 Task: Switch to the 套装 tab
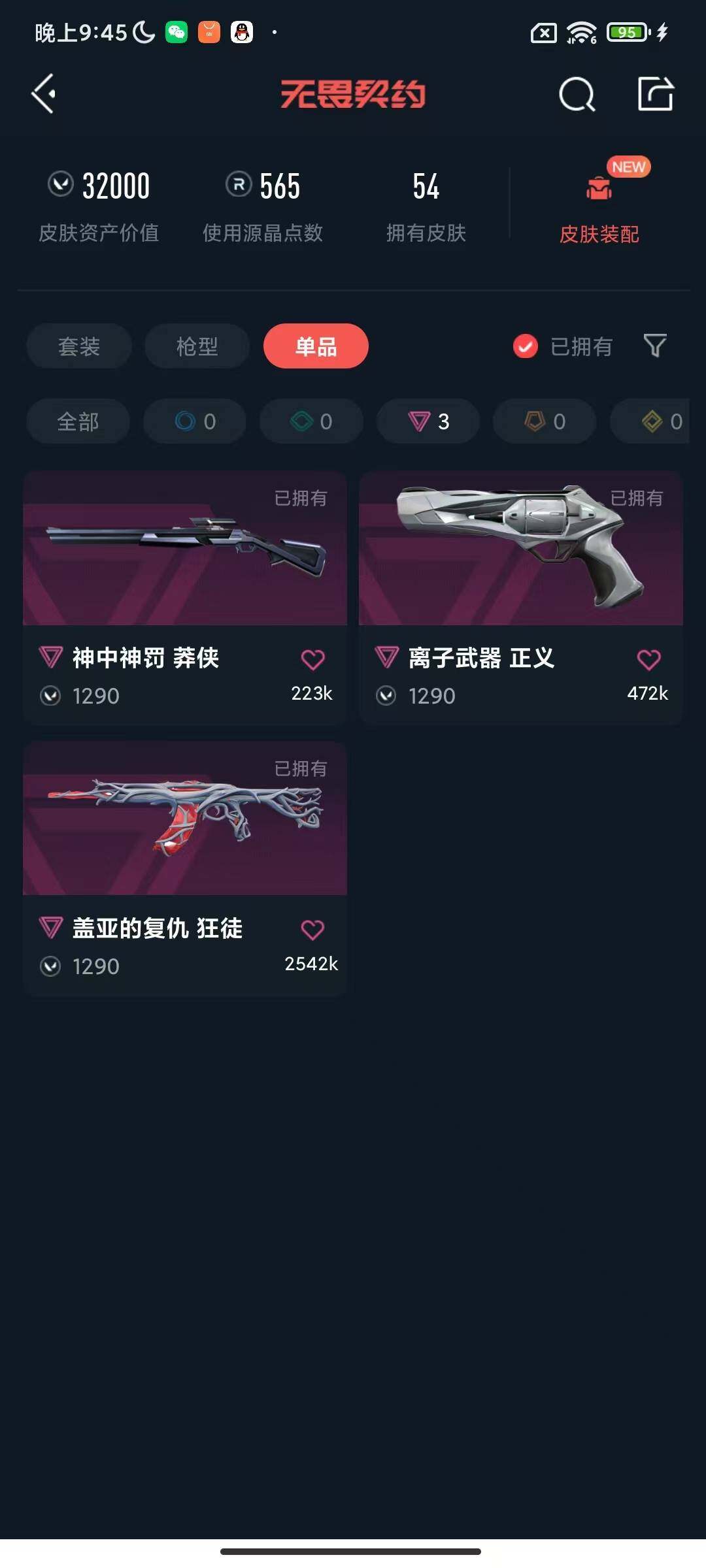(x=79, y=346)
